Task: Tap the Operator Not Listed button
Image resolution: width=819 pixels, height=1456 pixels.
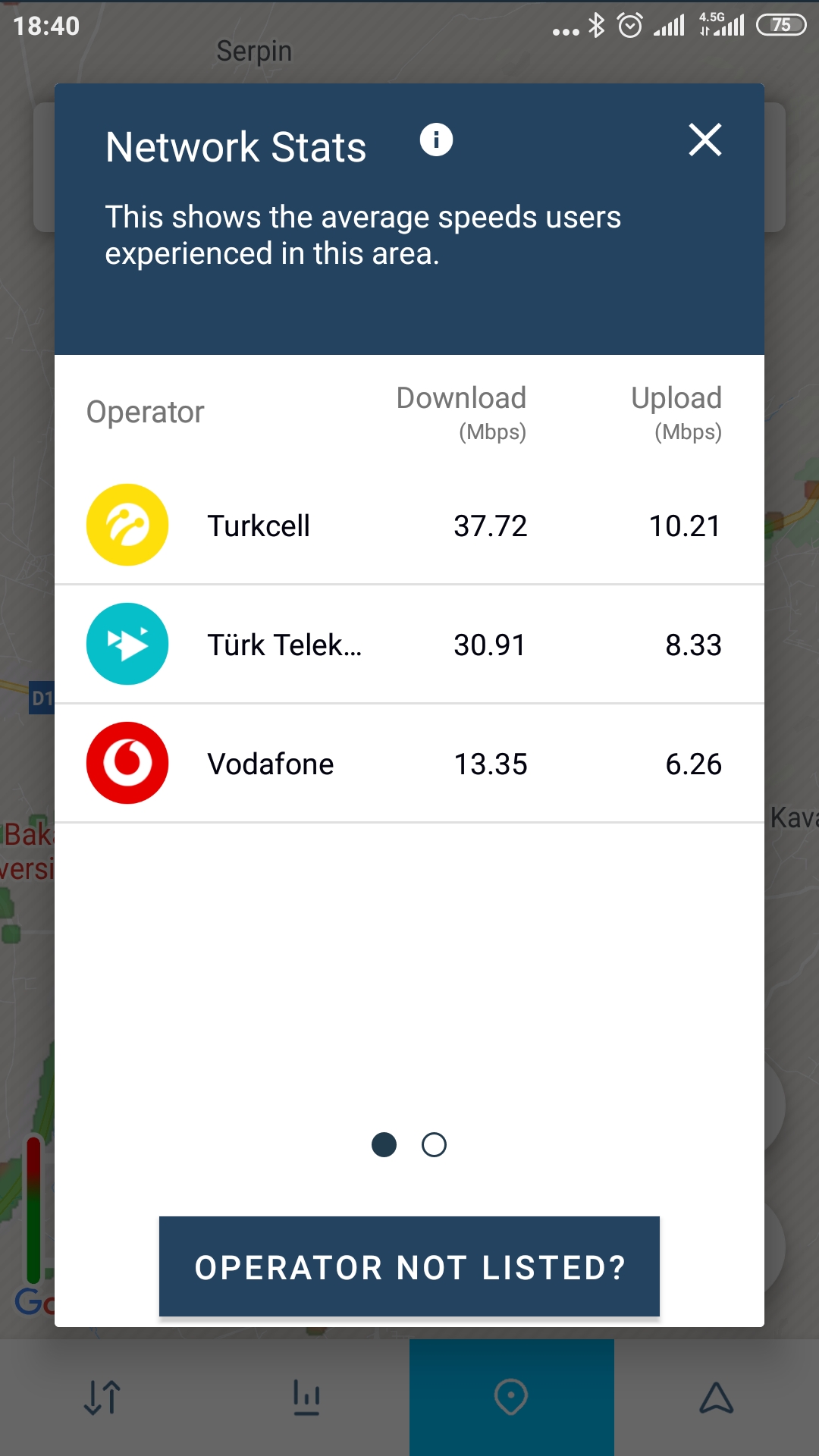Action: [409, 1266]
